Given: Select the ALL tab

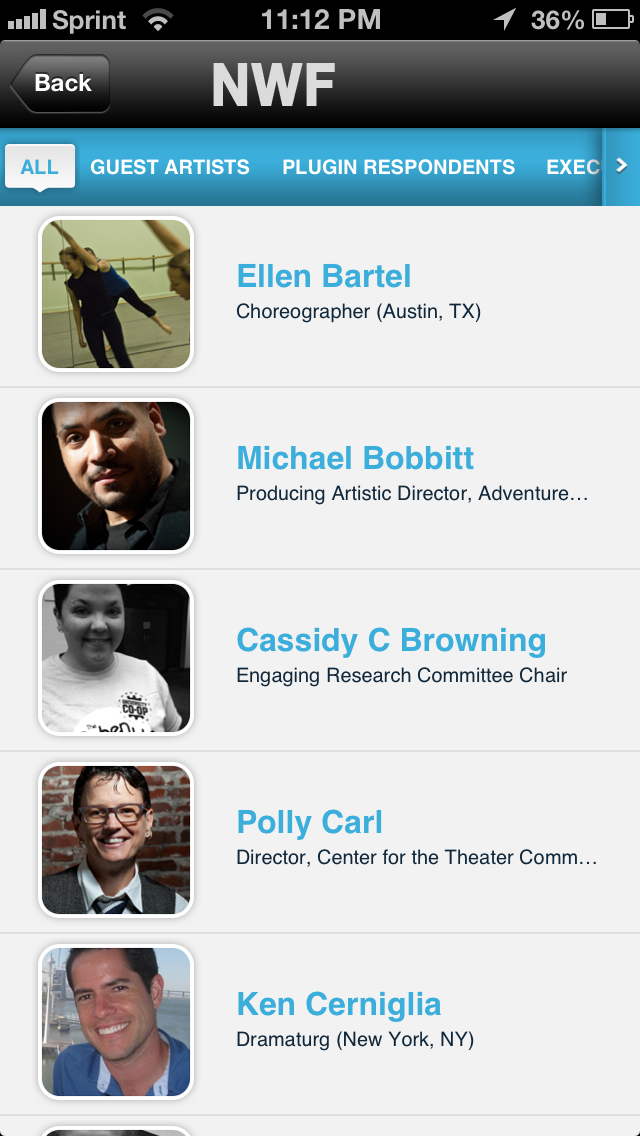Looking at the screenshot, I should coord(40,167).
